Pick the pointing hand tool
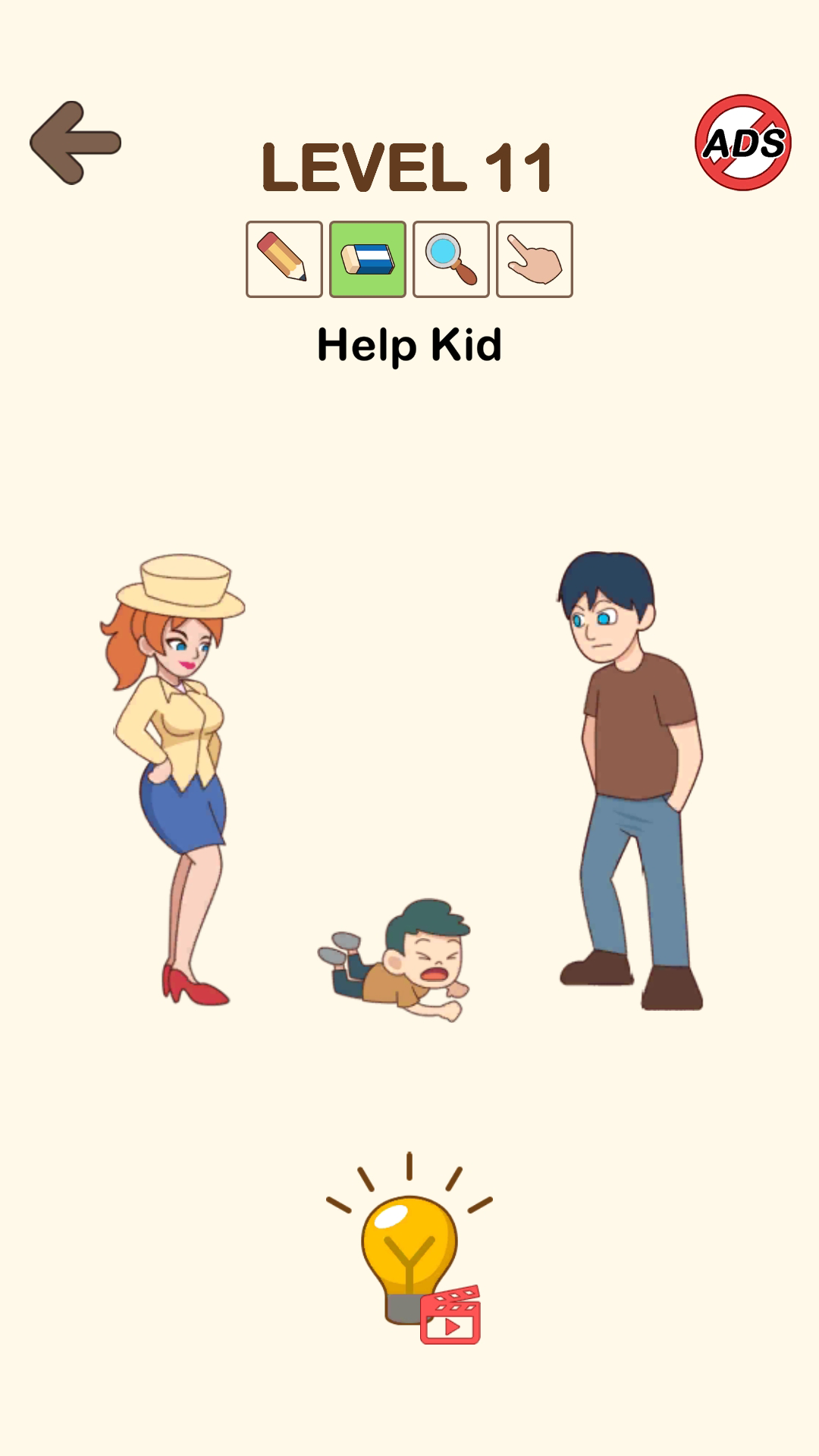This screenshot has width=819, height=1456. 535,259
